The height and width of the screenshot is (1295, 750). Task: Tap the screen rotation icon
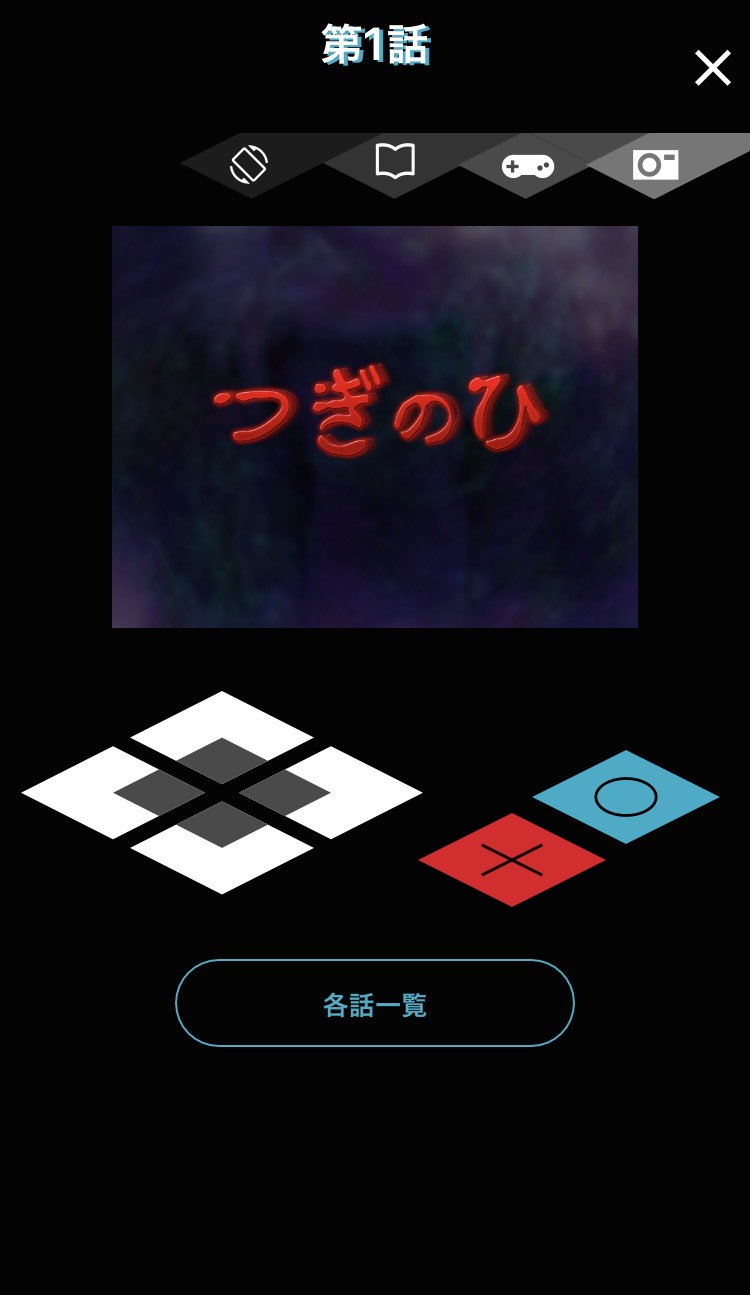click(249, 164)
